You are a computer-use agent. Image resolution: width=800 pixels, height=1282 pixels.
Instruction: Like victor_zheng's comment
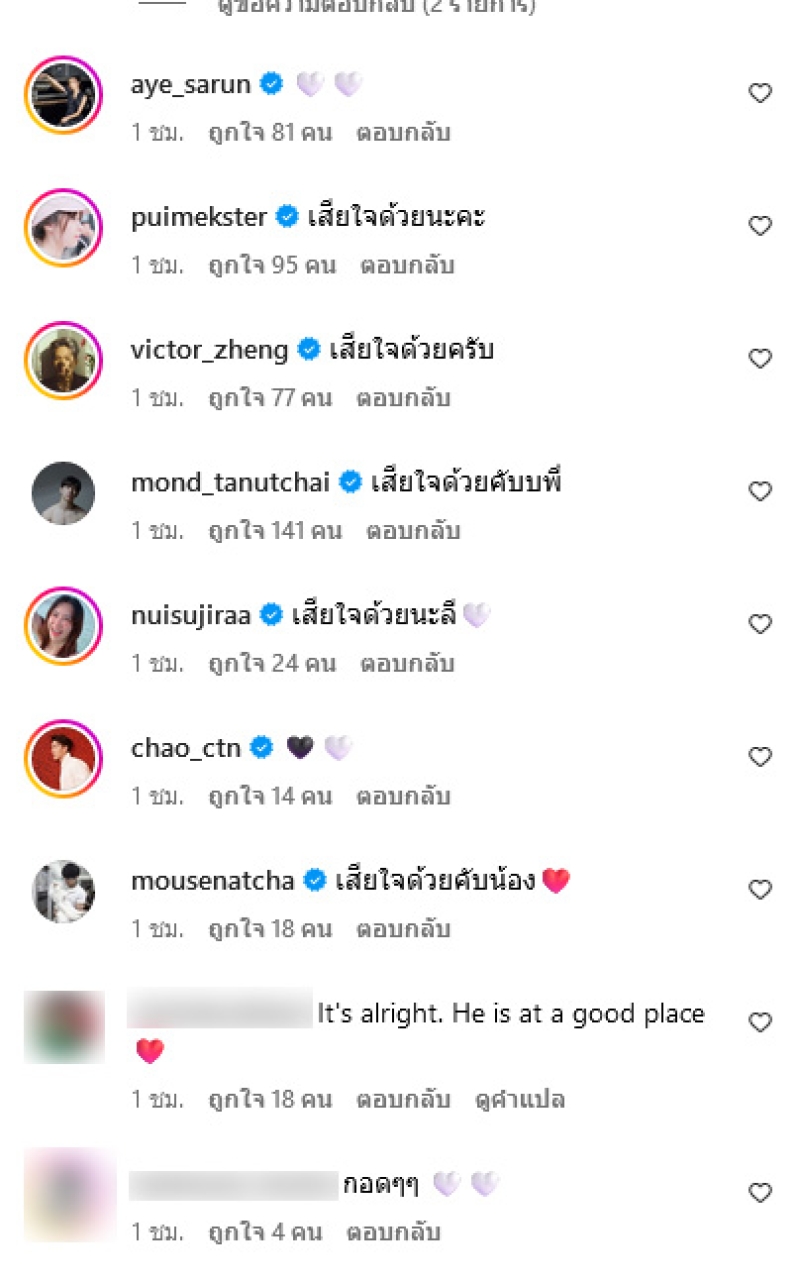[760, 359]
